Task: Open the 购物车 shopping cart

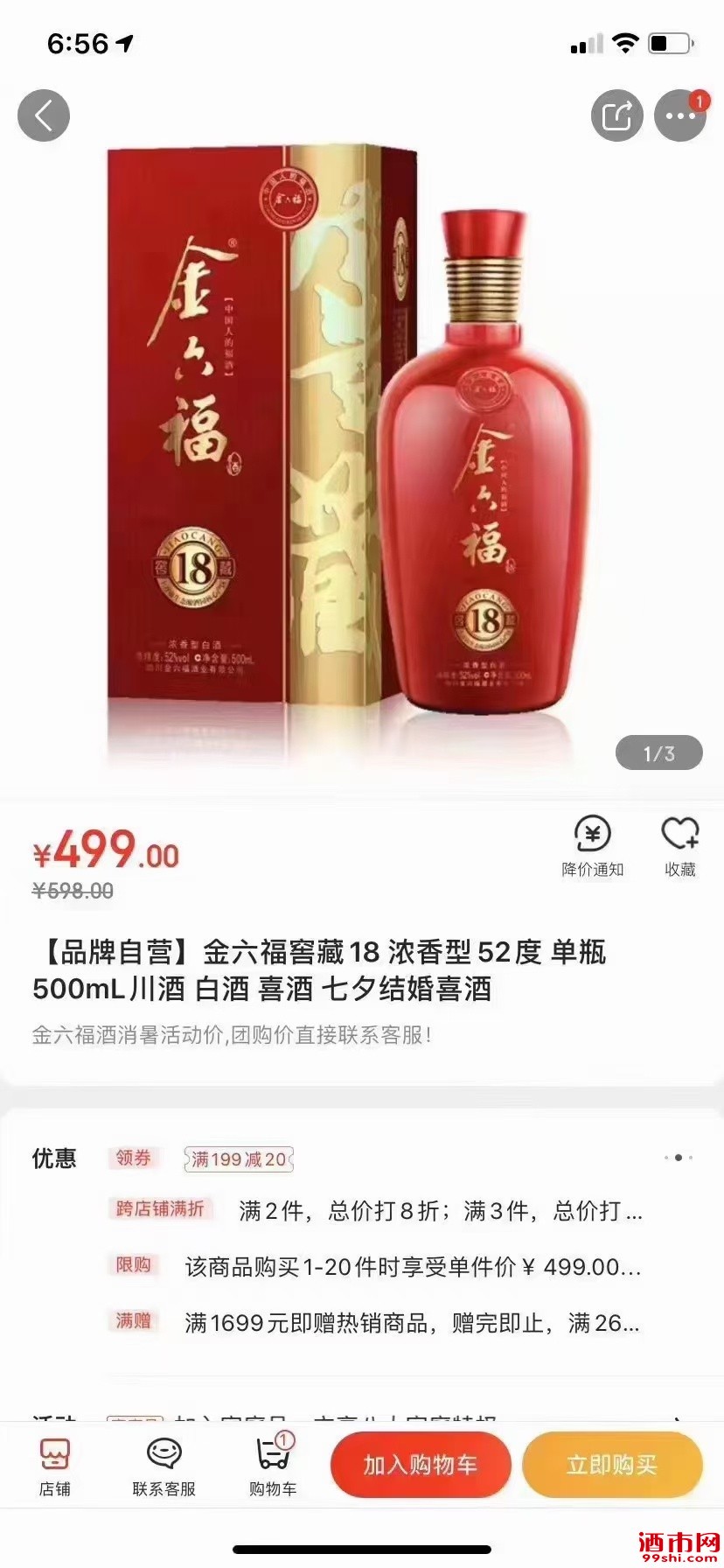Action: pyautogui.click(x=273, y=1466)
